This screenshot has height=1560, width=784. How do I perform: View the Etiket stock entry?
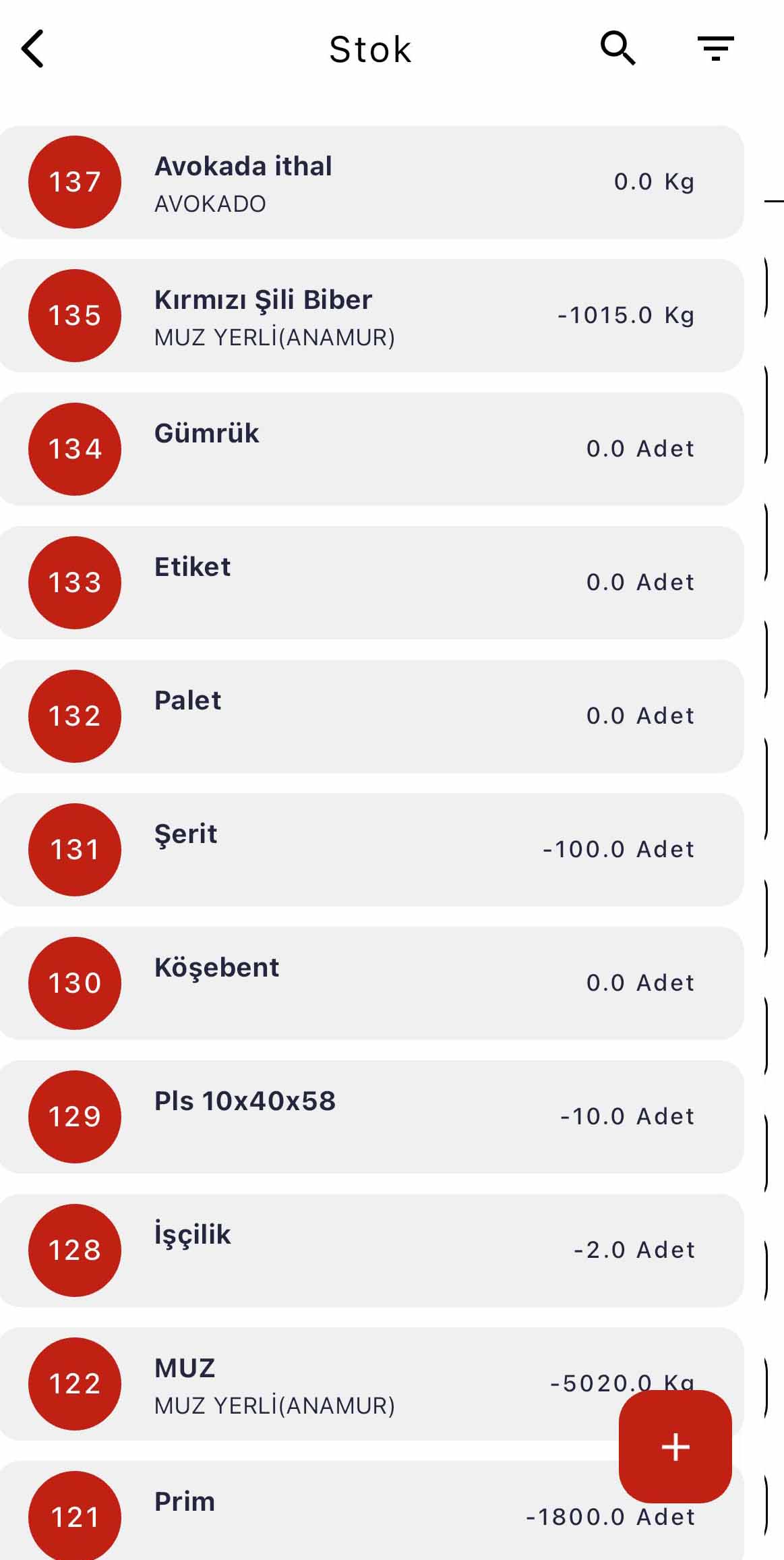(x=371, y=583)
